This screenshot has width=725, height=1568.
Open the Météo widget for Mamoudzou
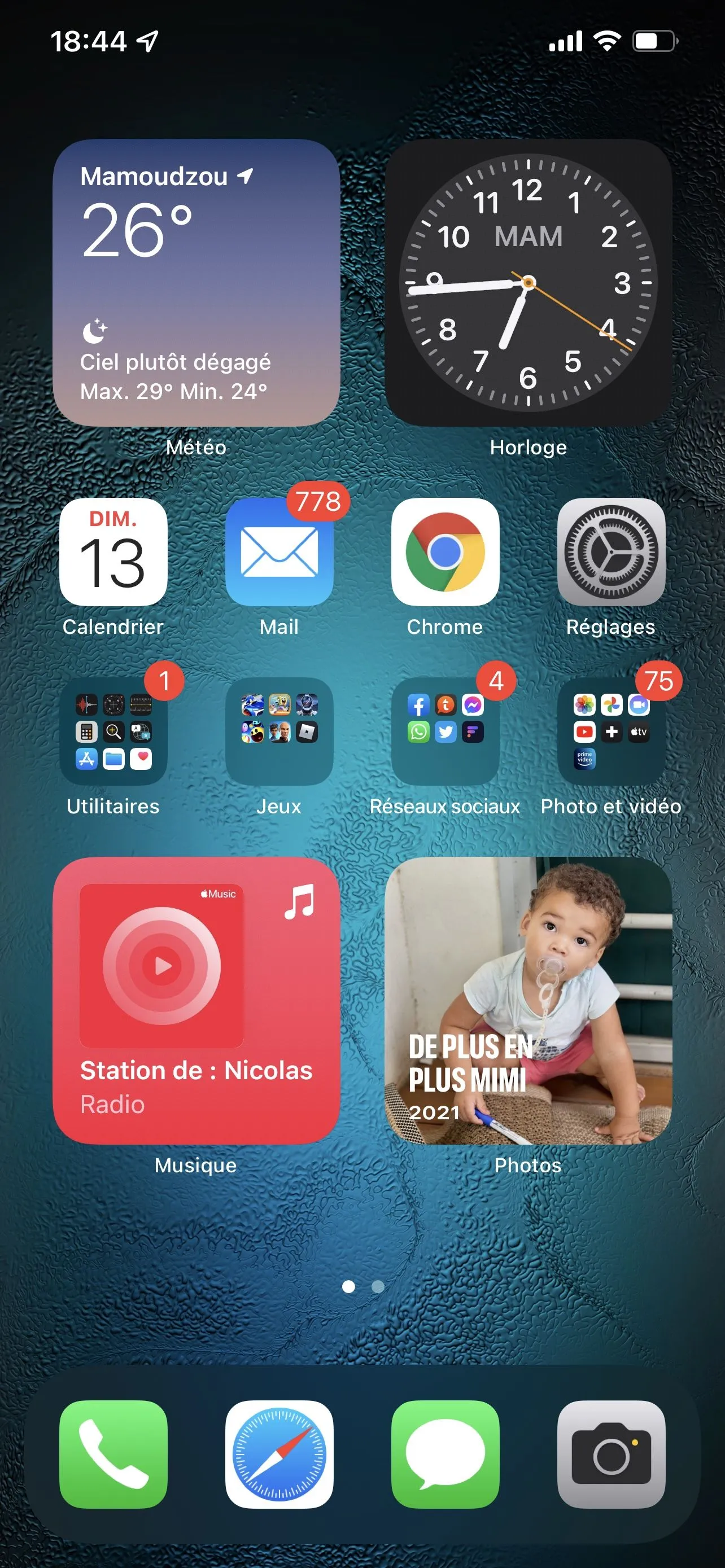click(x=196, y=282)
